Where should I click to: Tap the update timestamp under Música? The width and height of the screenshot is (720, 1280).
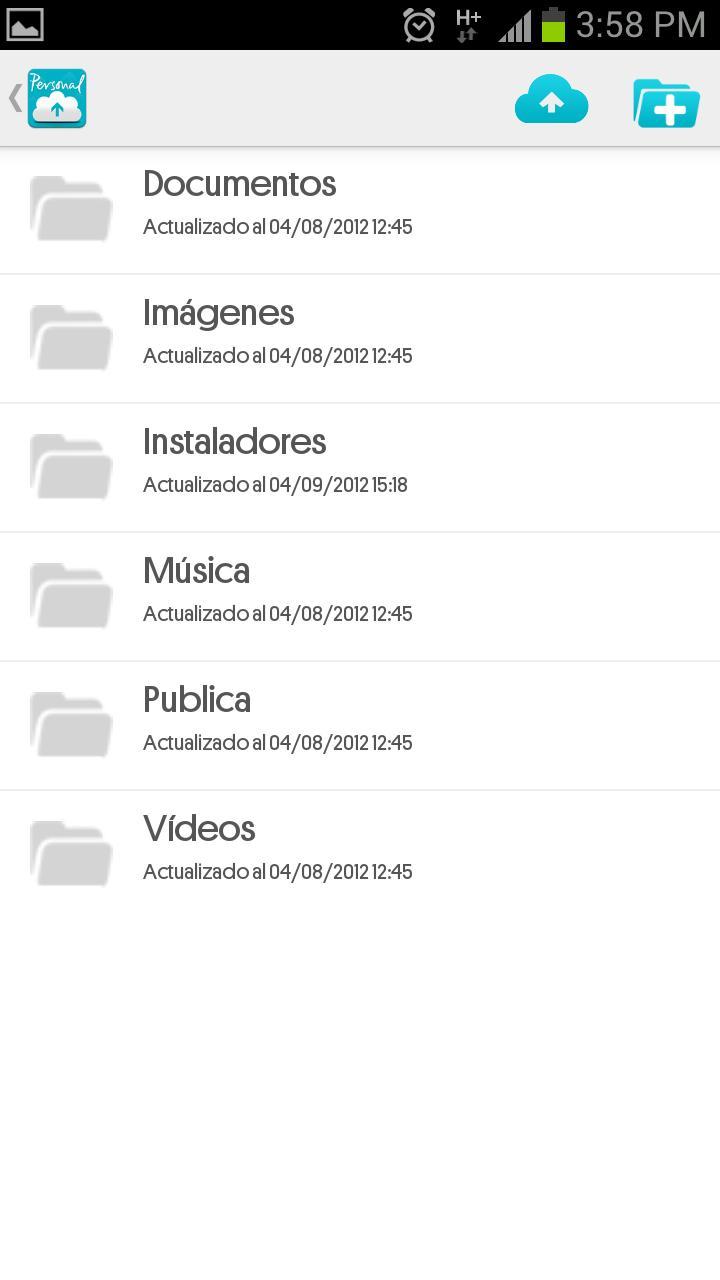[x=277, y=614]
